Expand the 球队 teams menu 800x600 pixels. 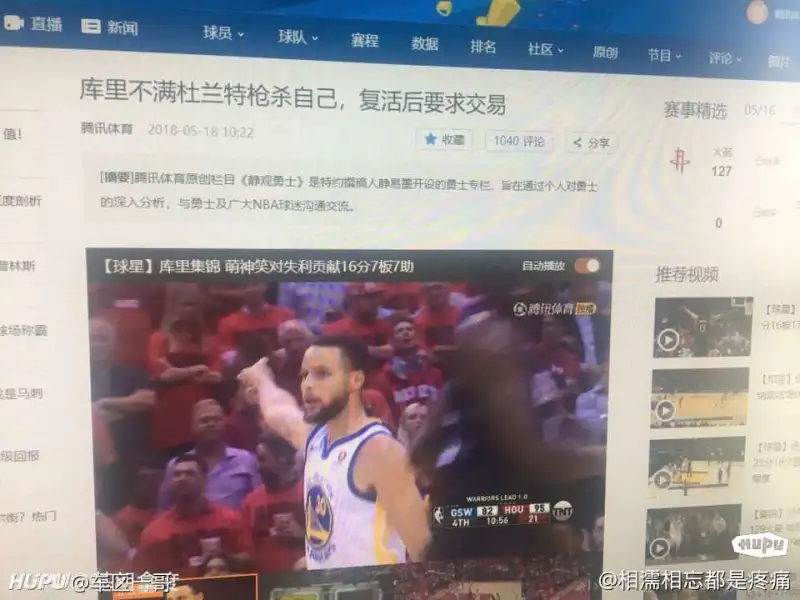pos(297,37)
